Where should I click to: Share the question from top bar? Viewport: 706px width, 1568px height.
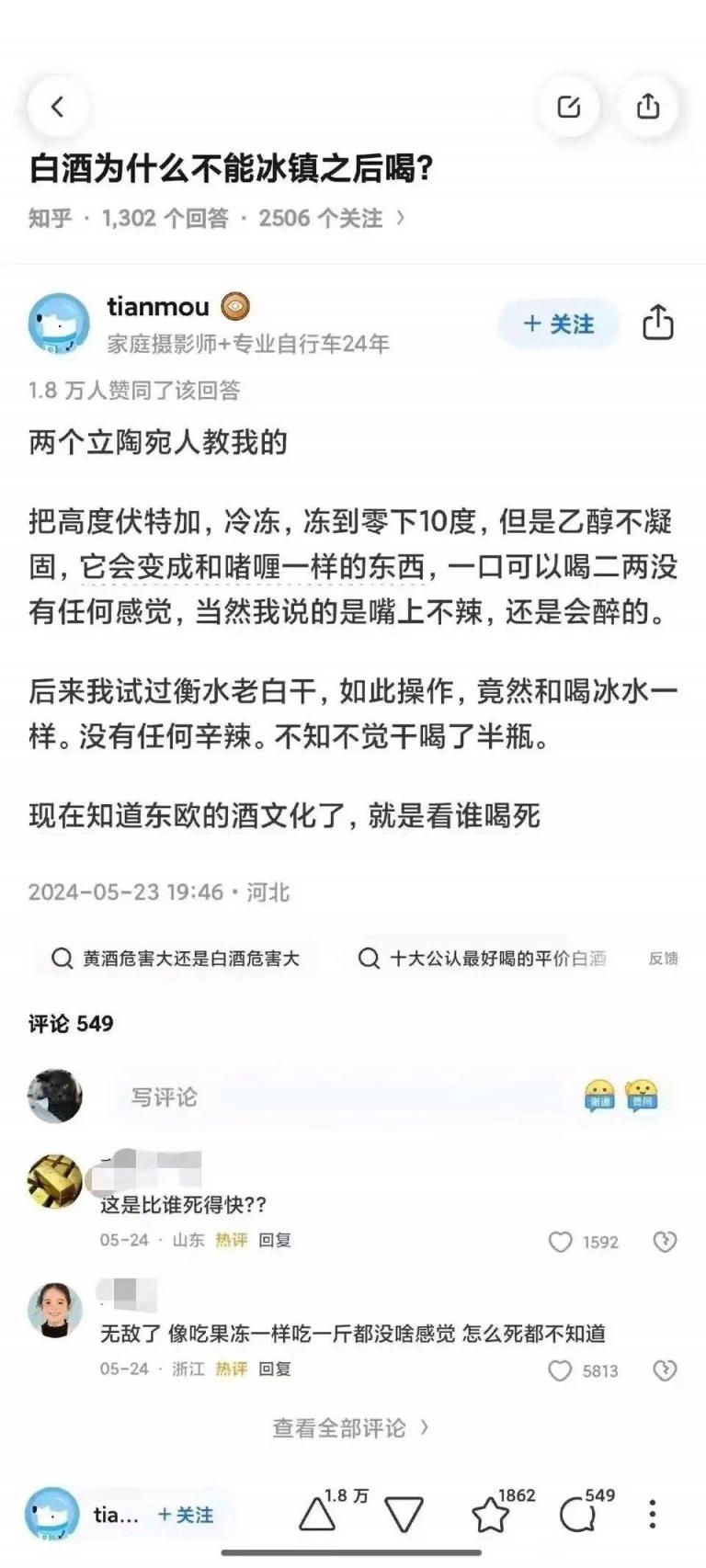point(648,107)
